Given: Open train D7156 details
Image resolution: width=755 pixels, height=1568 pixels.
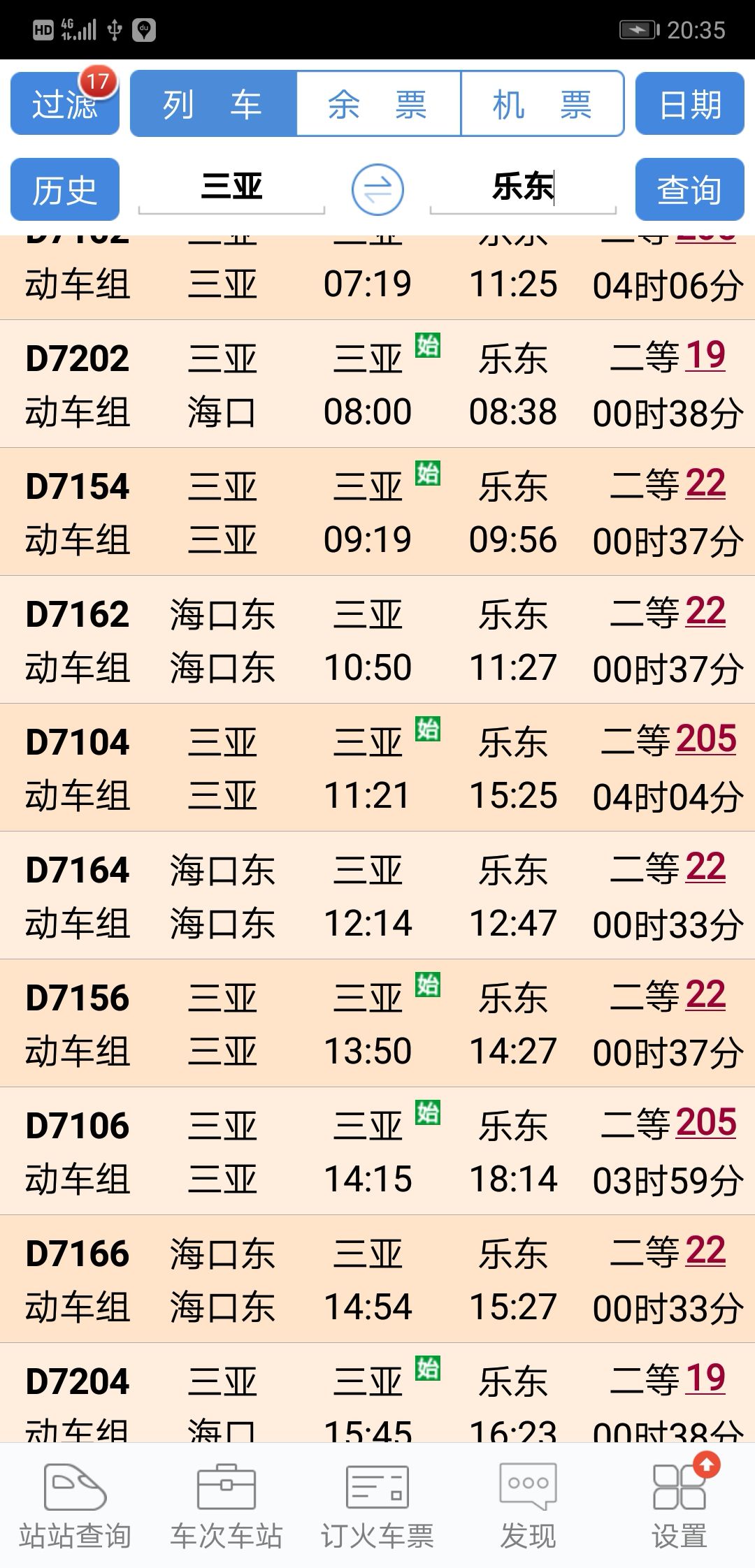Looking at the screenshot, I should click(x=377, y=1024).
